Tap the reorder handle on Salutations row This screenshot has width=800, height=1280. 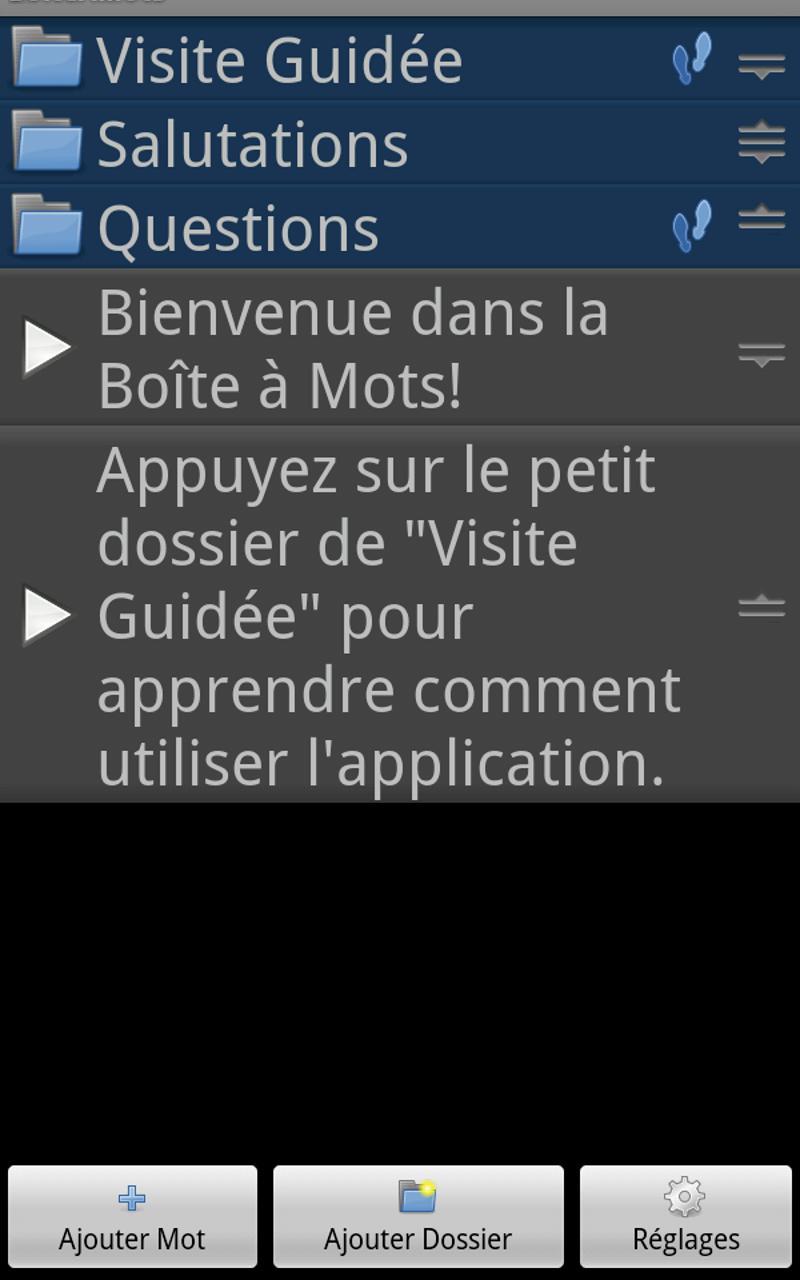coord(761,143)
